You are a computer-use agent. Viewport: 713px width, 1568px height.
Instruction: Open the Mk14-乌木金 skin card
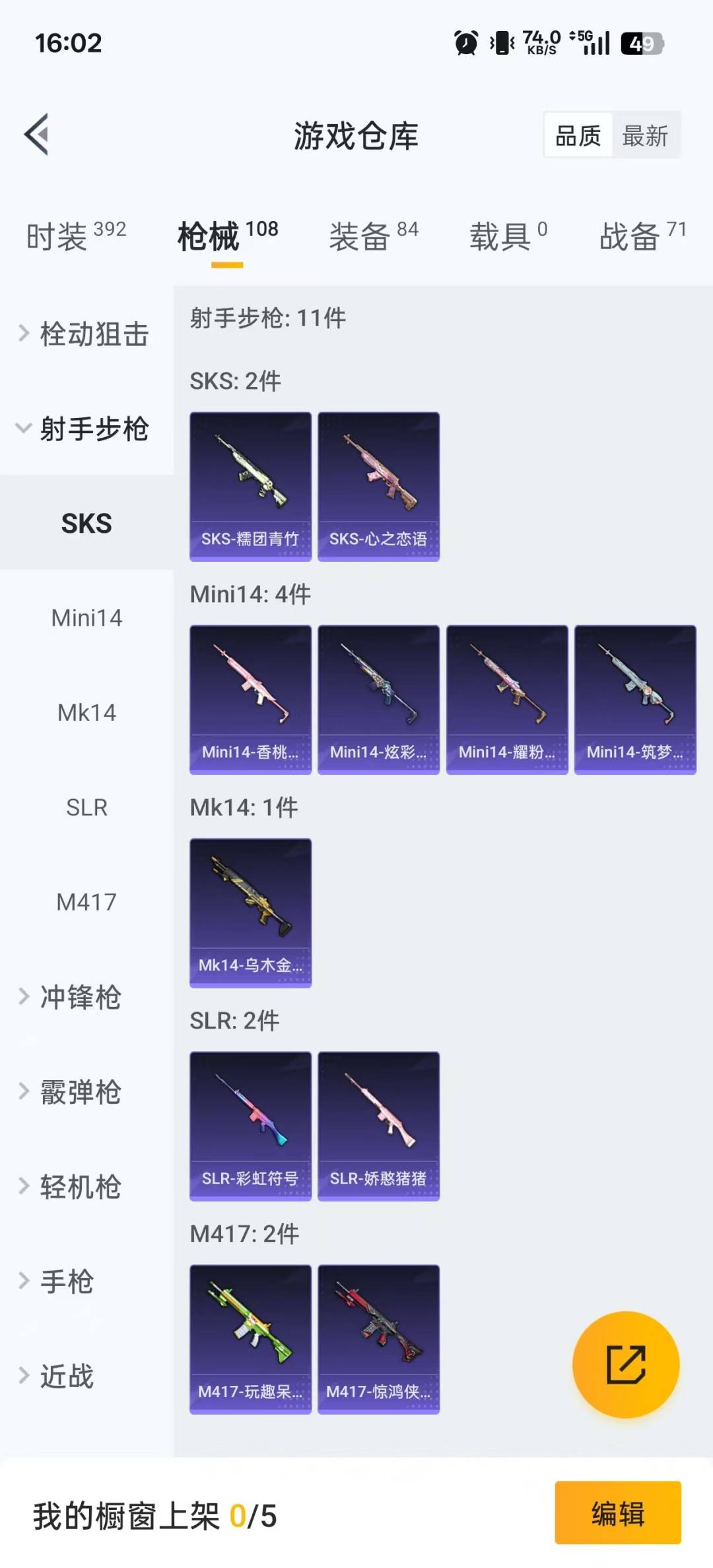[250, 912]
